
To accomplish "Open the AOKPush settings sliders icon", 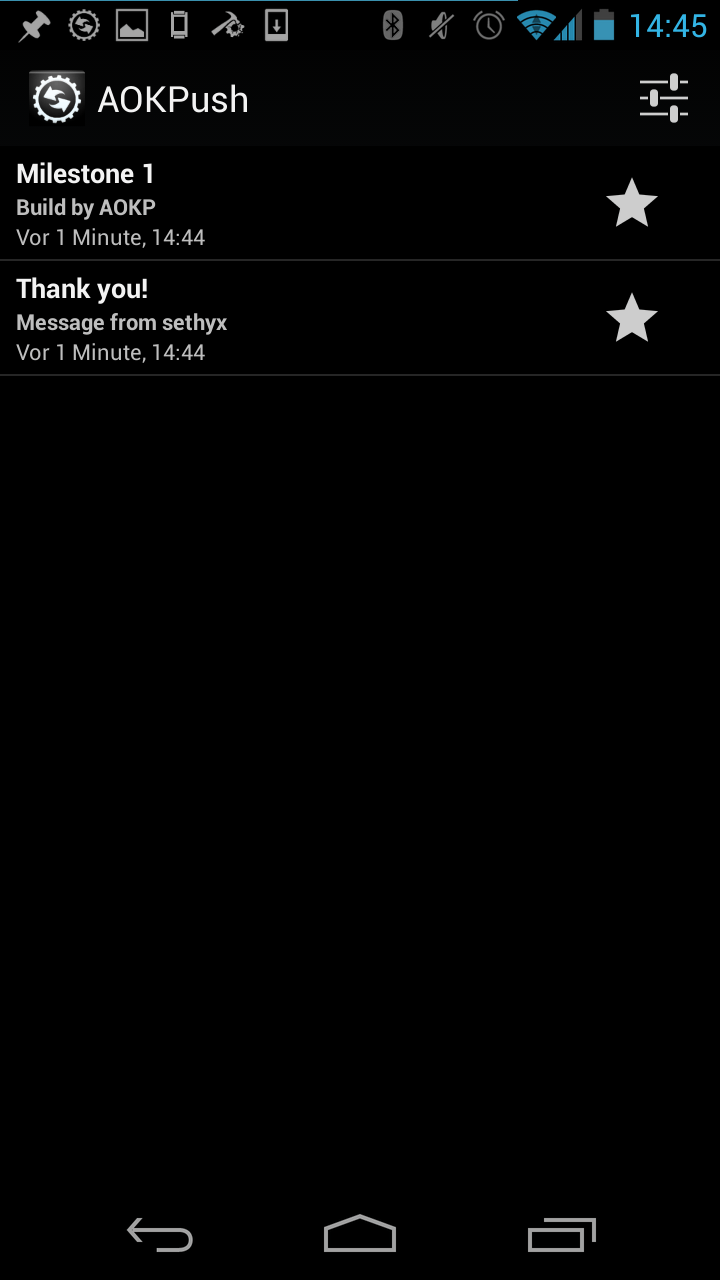I will (x=664, y=99).
